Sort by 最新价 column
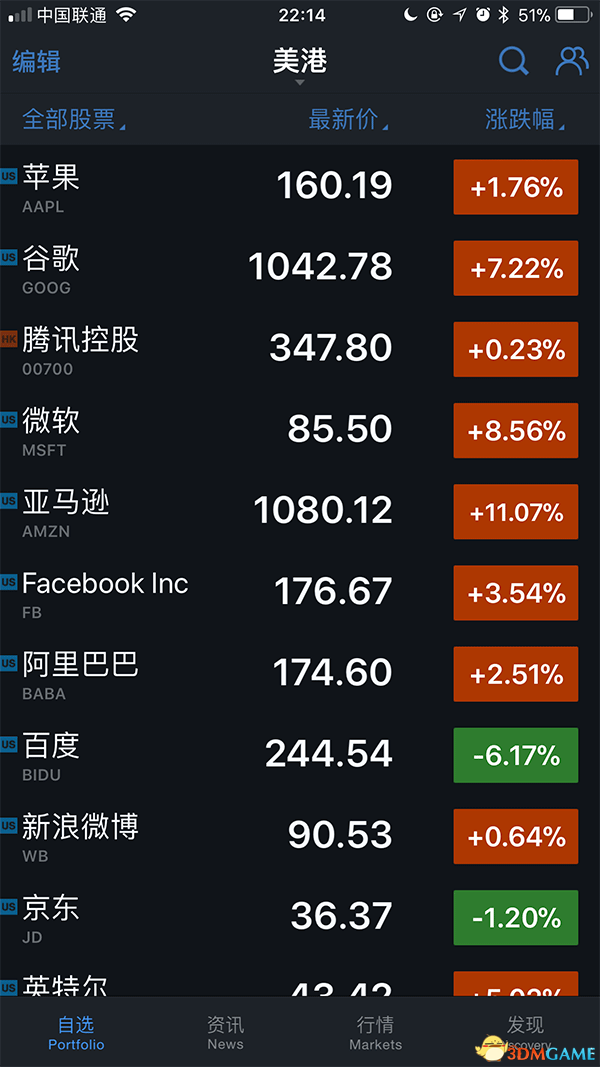Screen dimensions: 600x1067 (348, 119)
